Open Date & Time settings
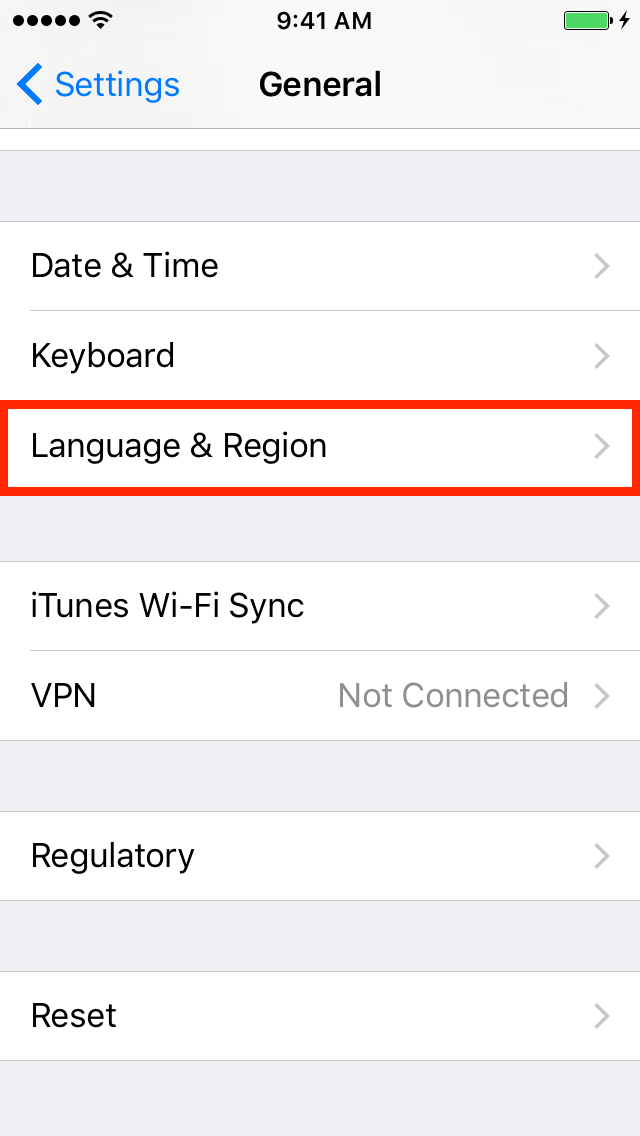 (x=320, y=266)
